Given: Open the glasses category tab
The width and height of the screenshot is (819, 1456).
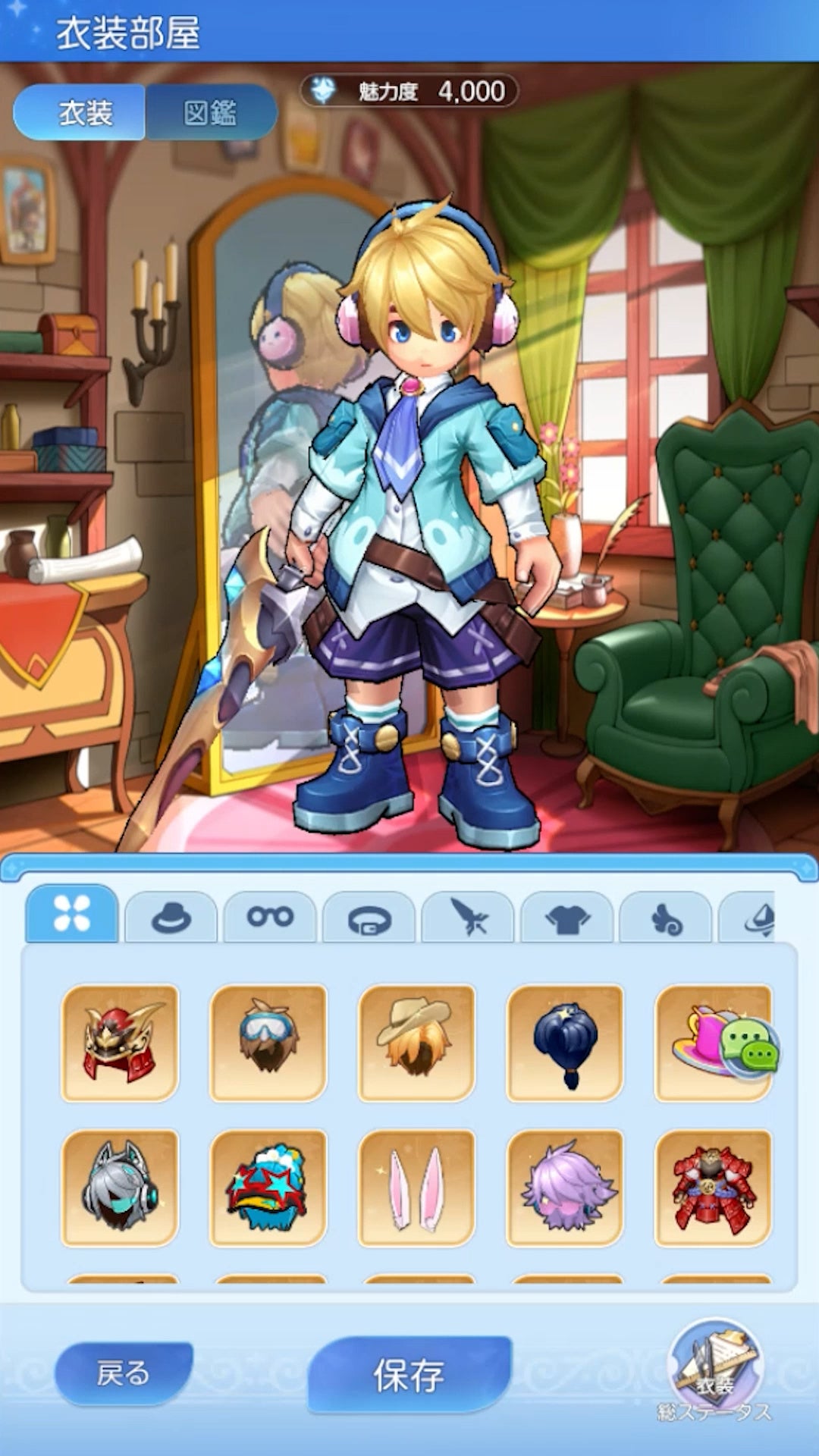Looking at the screenshot, I should pyautogui.click(x=270, y=918).
